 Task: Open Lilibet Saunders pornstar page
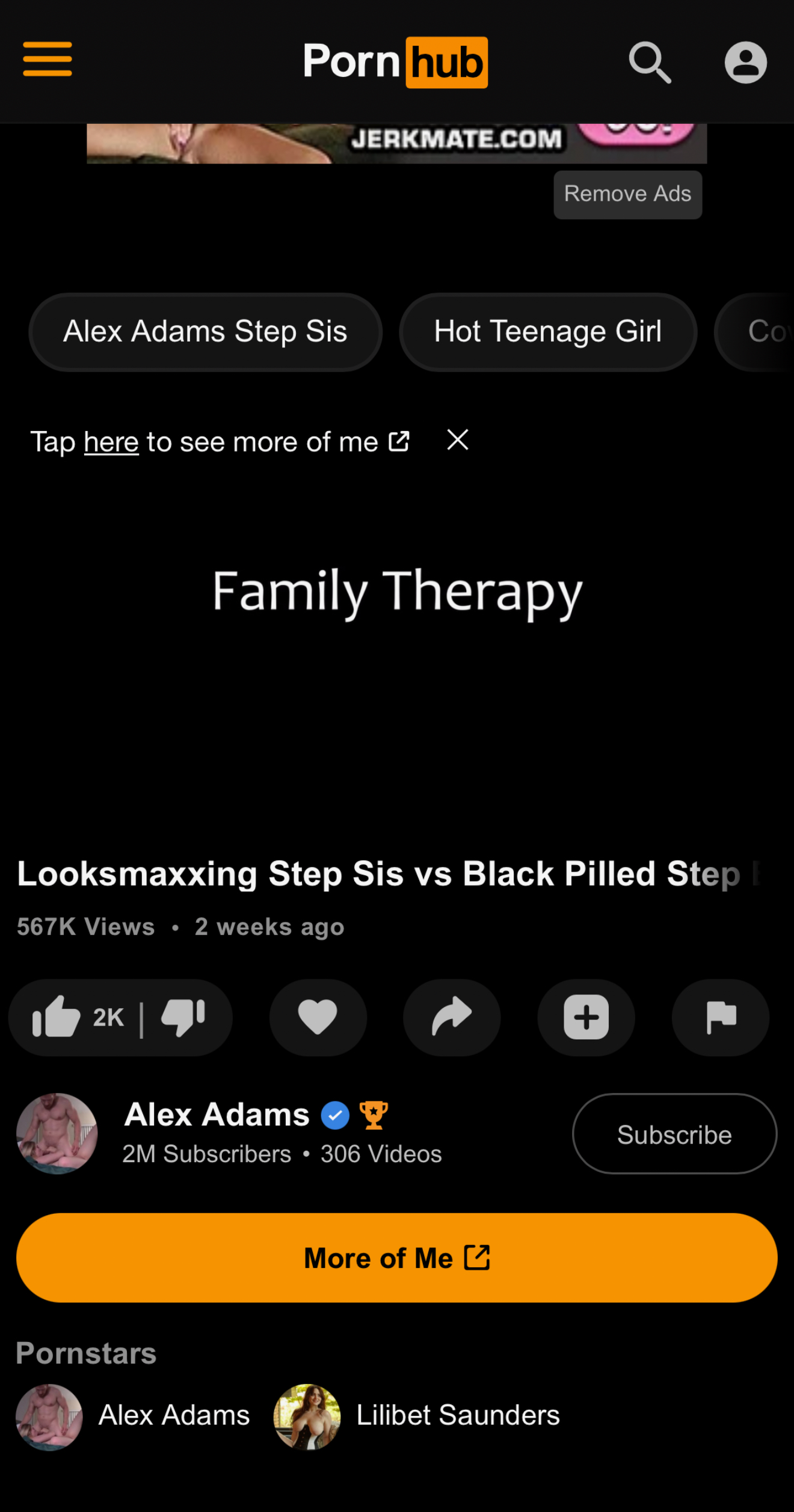457,1415
